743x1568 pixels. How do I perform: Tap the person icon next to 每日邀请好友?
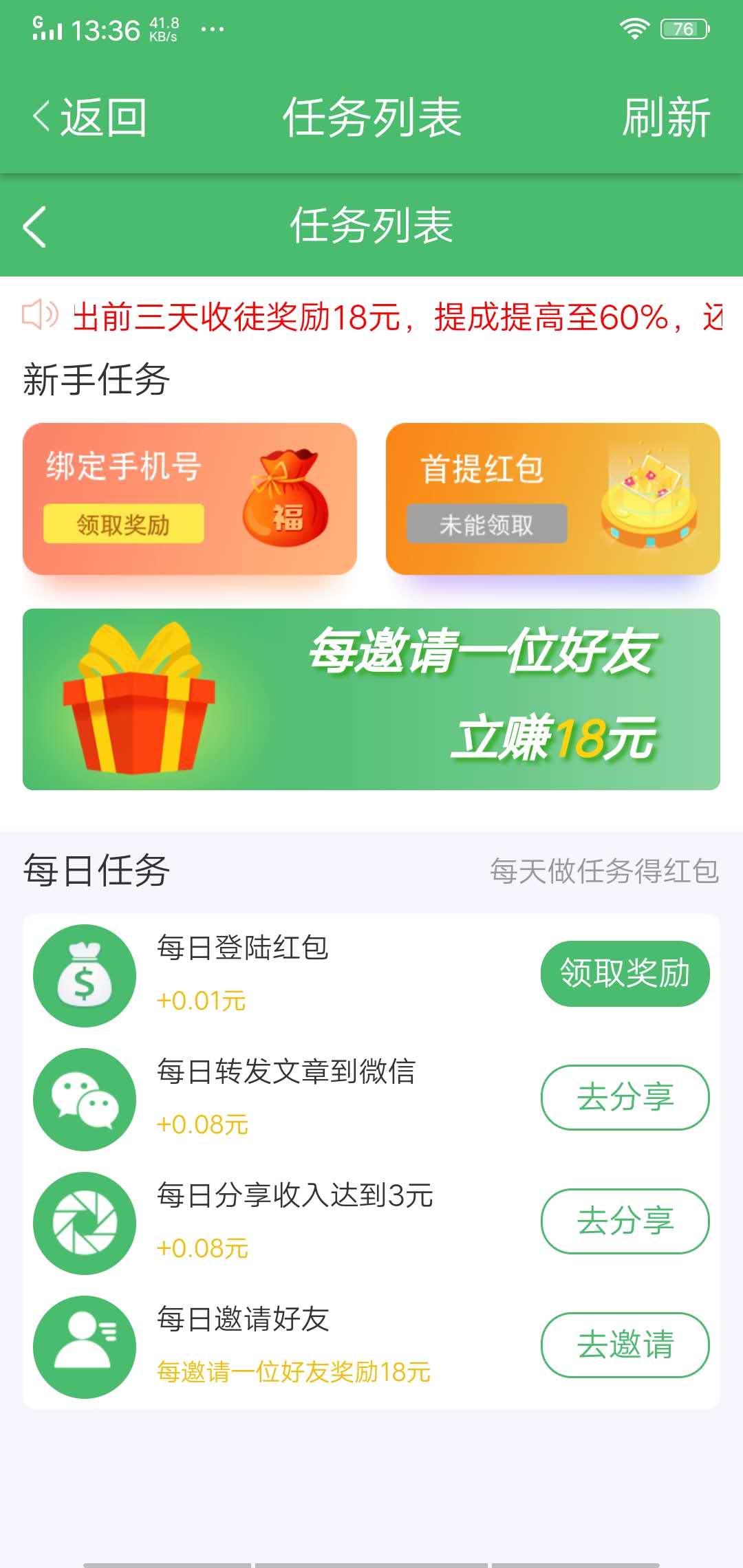[83, 1344]
